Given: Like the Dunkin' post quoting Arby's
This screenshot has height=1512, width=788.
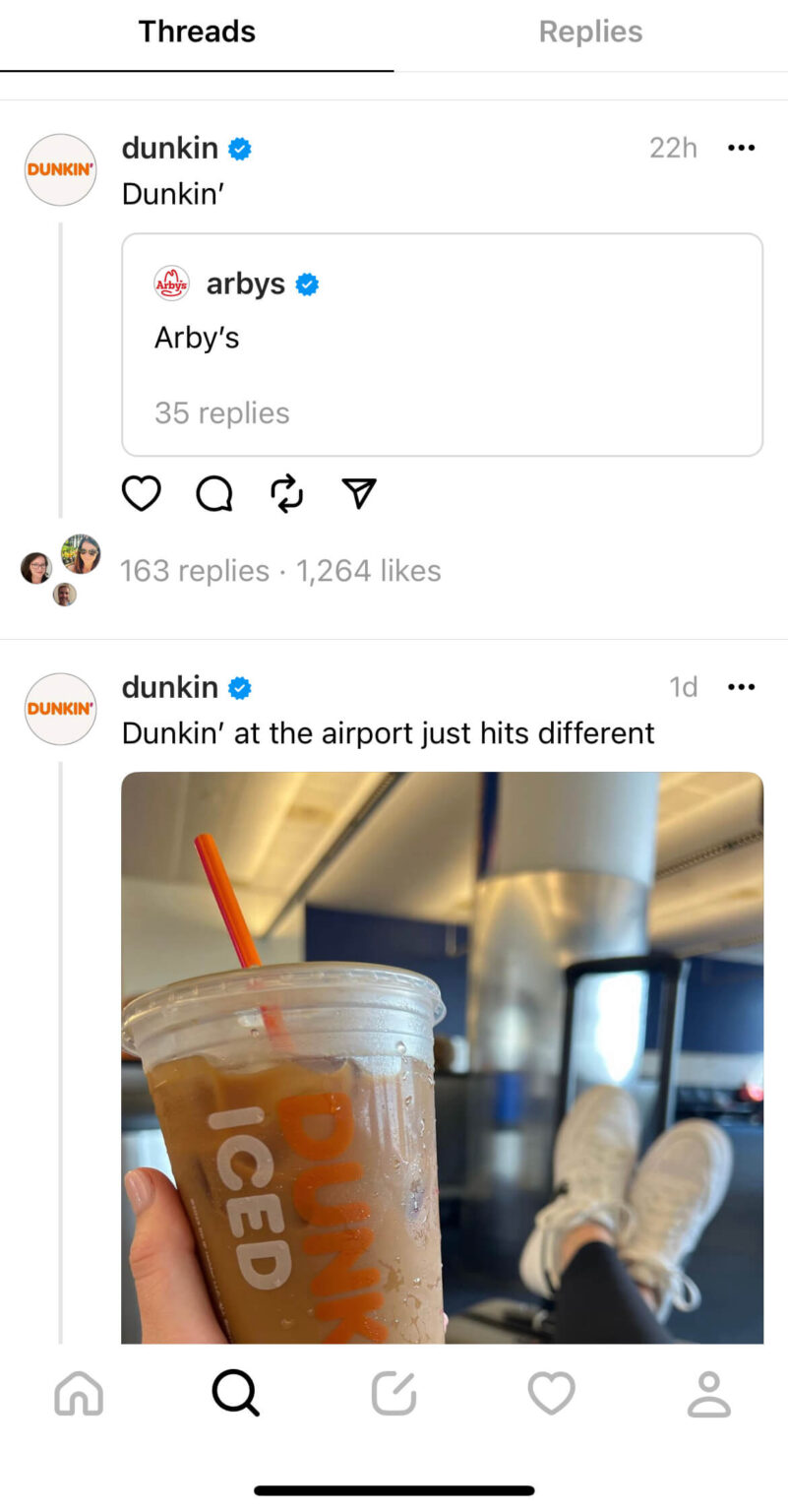Looking at the screenshot, I should click(x=141, y=492).
